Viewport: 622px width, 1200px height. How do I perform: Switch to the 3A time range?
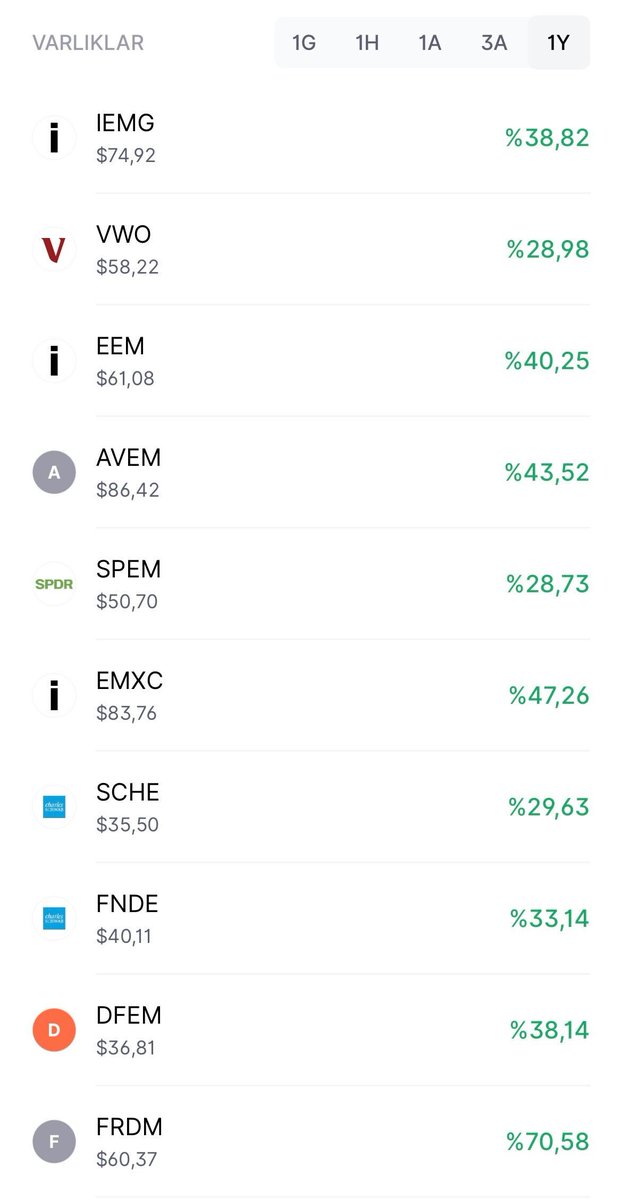tap(494, 43)
